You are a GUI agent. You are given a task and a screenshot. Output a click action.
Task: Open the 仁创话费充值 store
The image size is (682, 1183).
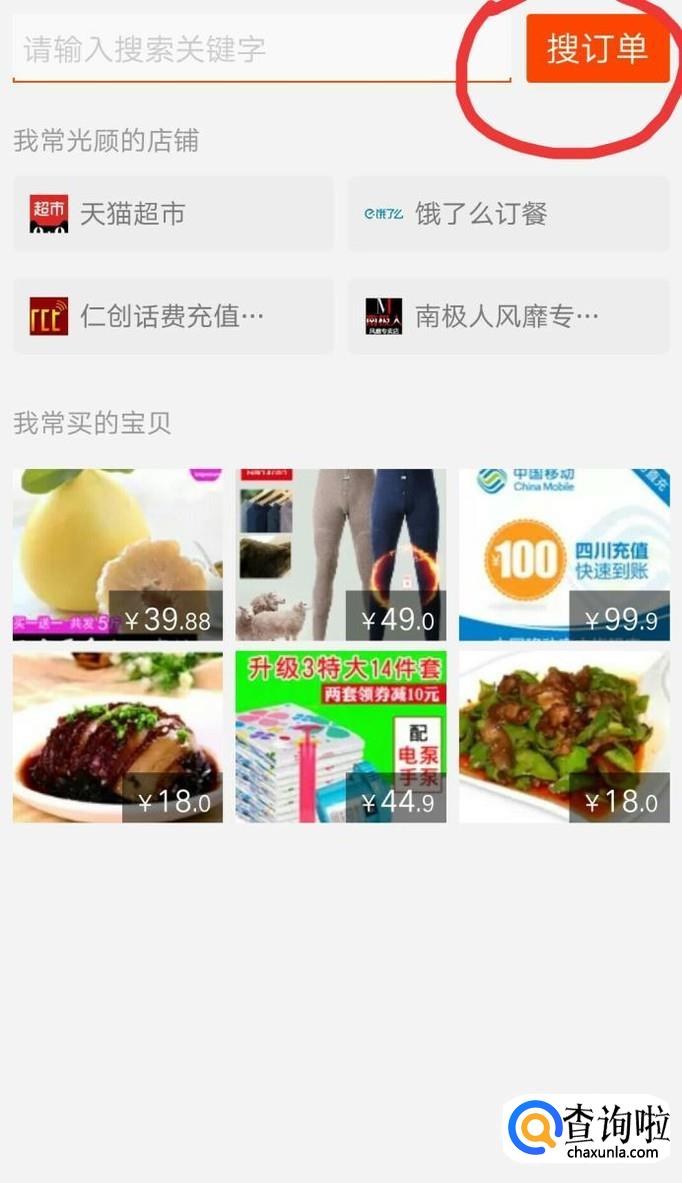(x=173, y=316)
